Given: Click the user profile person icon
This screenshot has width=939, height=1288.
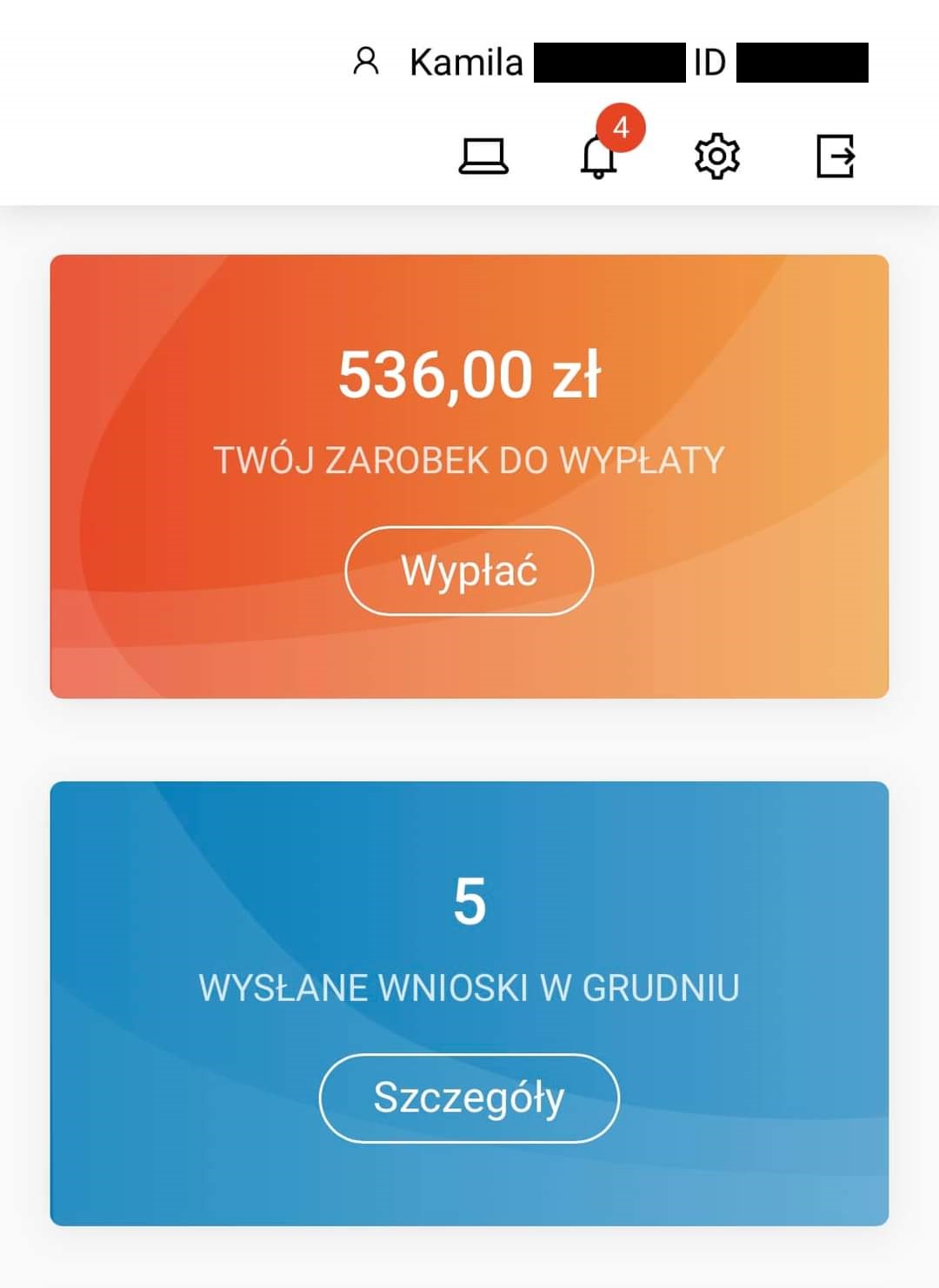Looking at the screenshot, I should 366,61.
